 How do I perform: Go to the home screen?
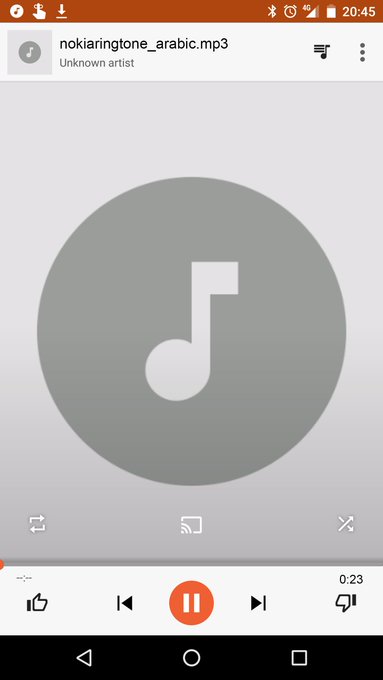(x=191, y=657)
